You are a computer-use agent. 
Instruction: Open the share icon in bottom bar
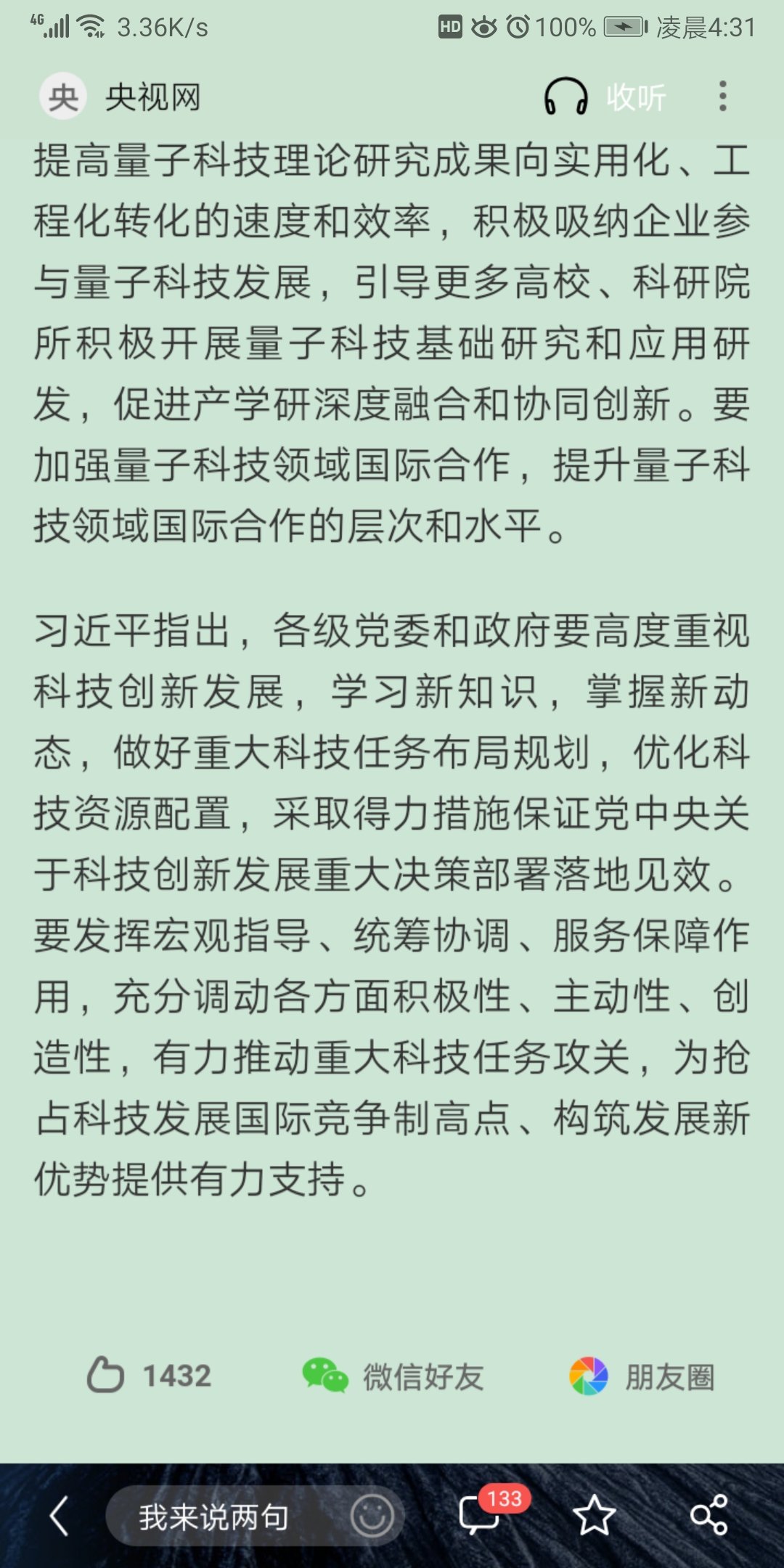709,1516
